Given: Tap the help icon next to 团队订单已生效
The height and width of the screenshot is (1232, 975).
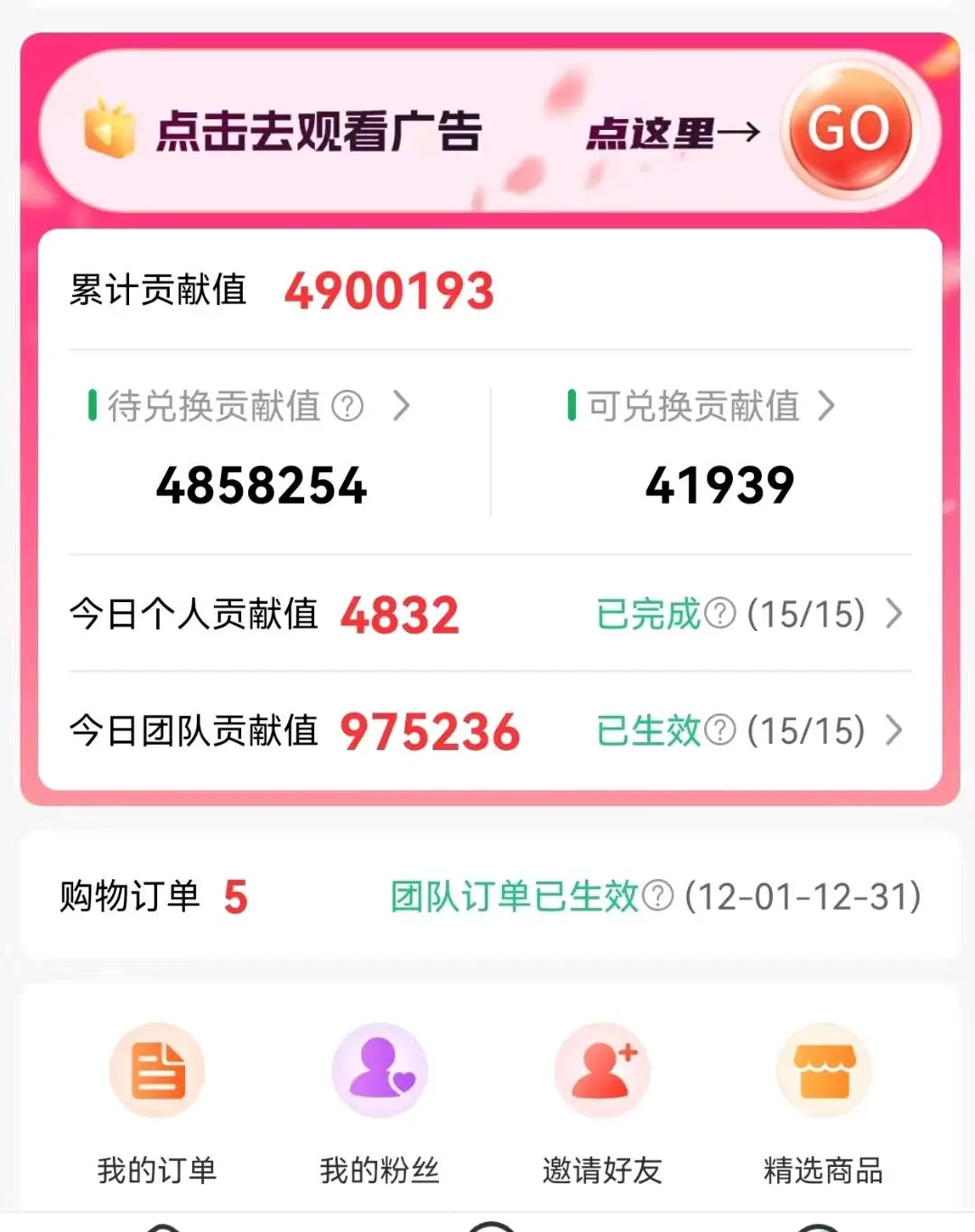Looking at the screenshot, I should pyautogui.click(x=658, y=895).
